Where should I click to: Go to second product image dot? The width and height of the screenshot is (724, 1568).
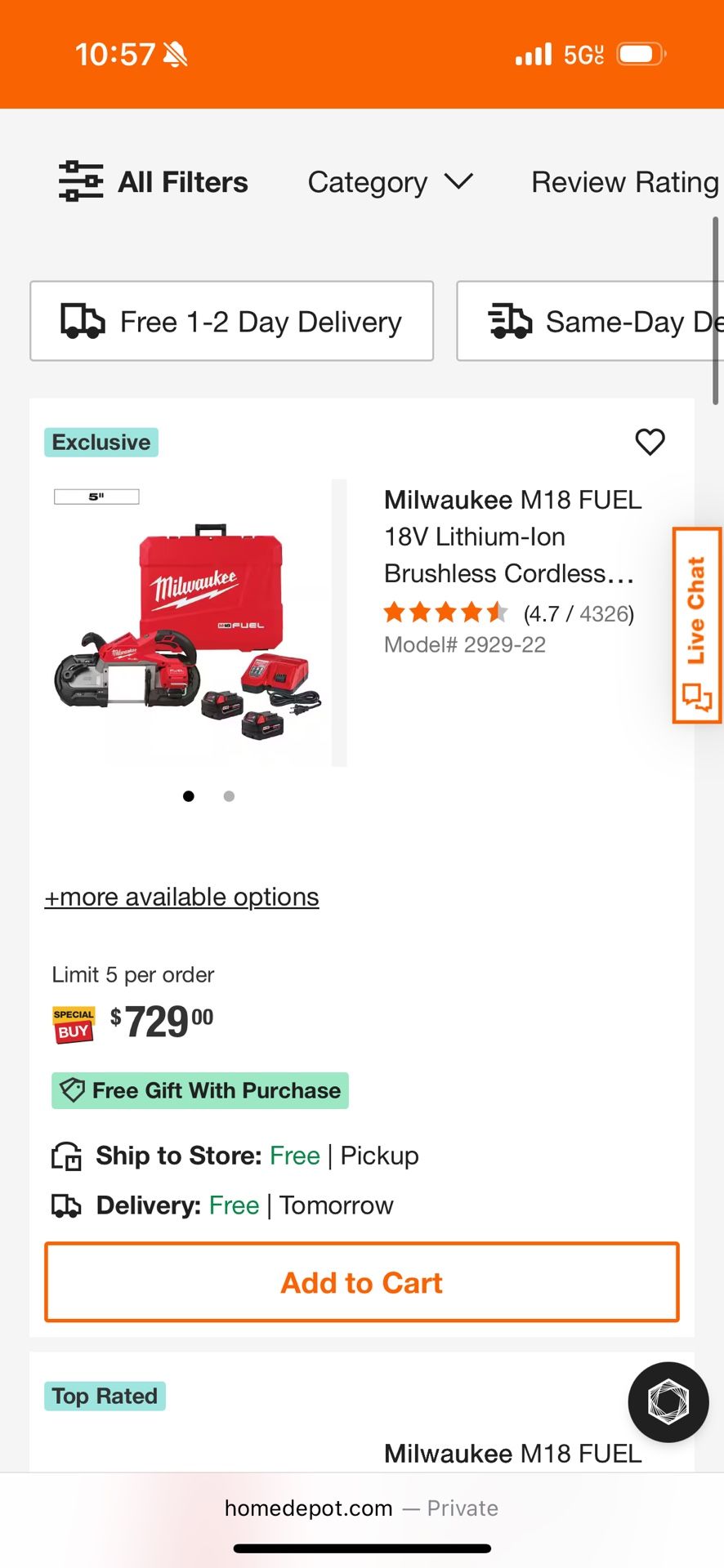[229, 796]
